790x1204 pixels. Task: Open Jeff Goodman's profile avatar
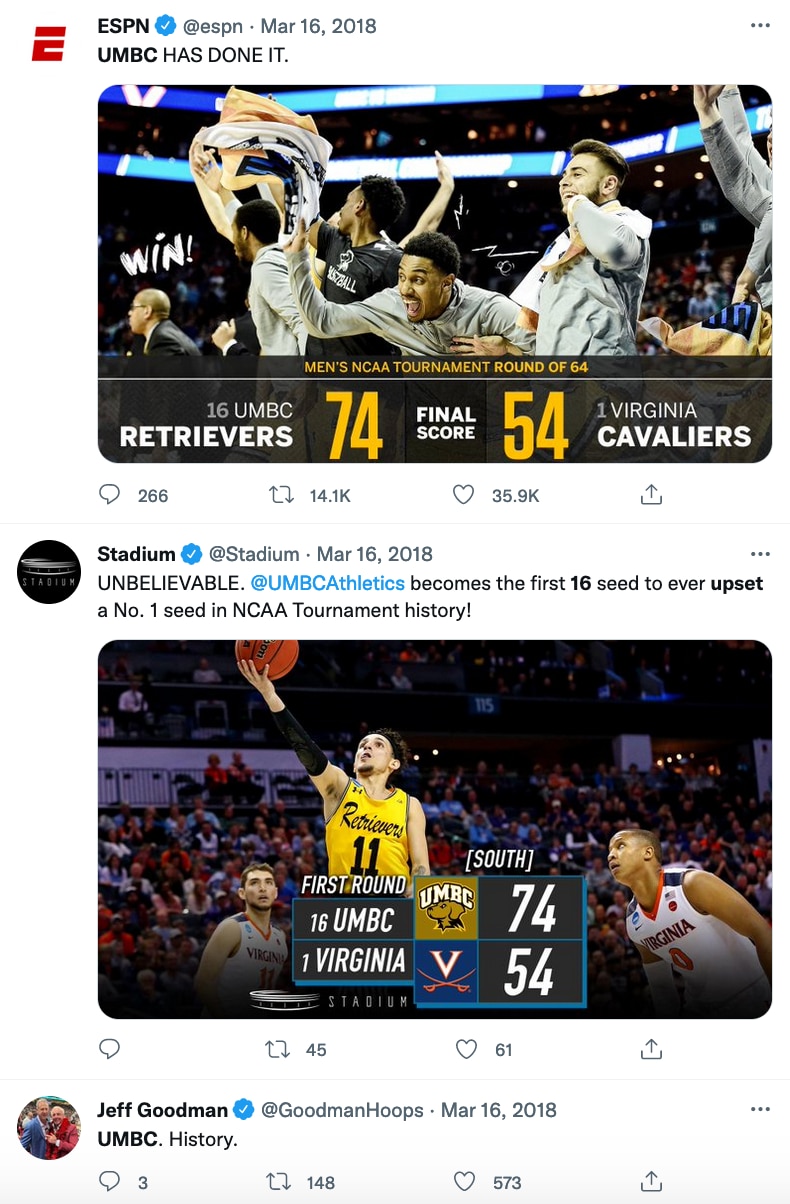pos(49,1127)
